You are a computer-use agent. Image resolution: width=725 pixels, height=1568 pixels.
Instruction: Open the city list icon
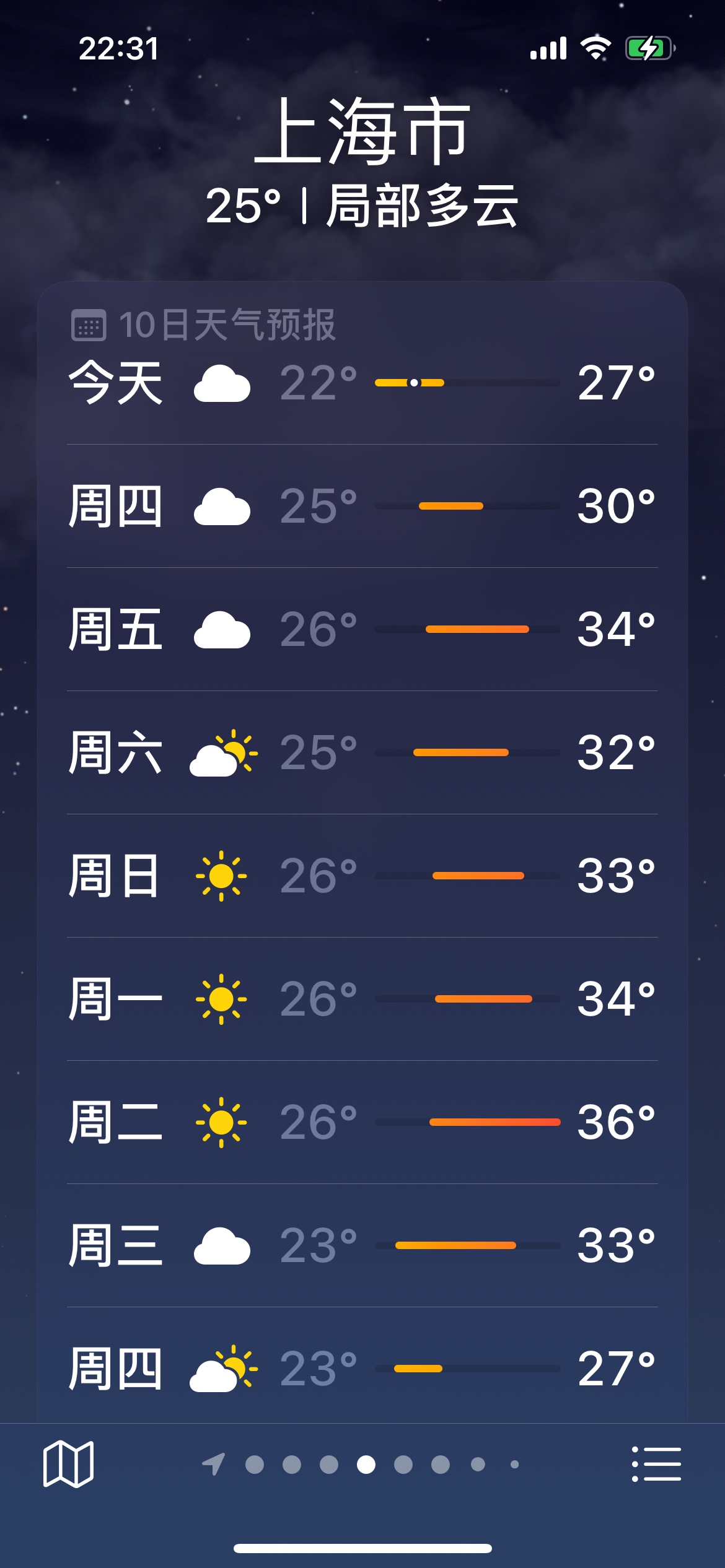coord(656,1464)
